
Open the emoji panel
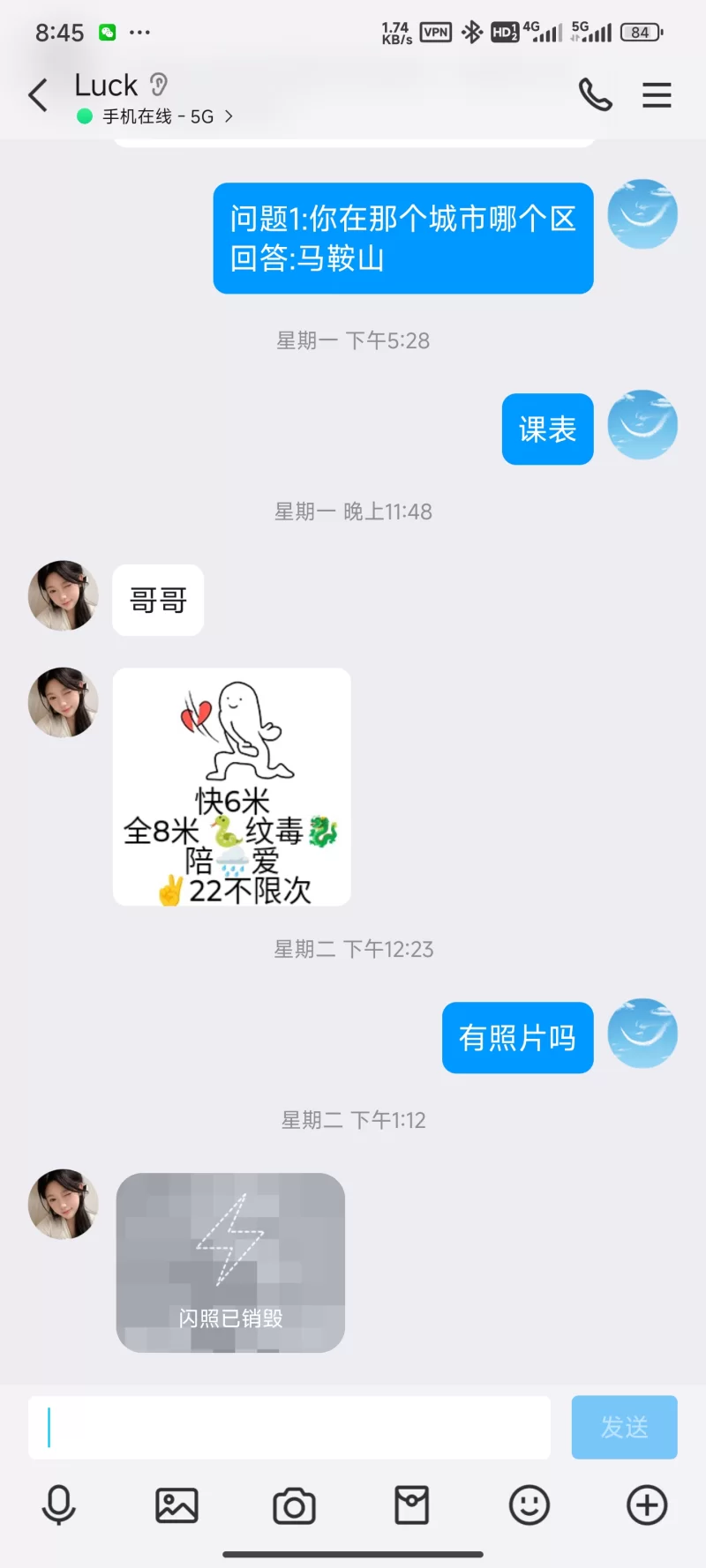coord(529,1505)
